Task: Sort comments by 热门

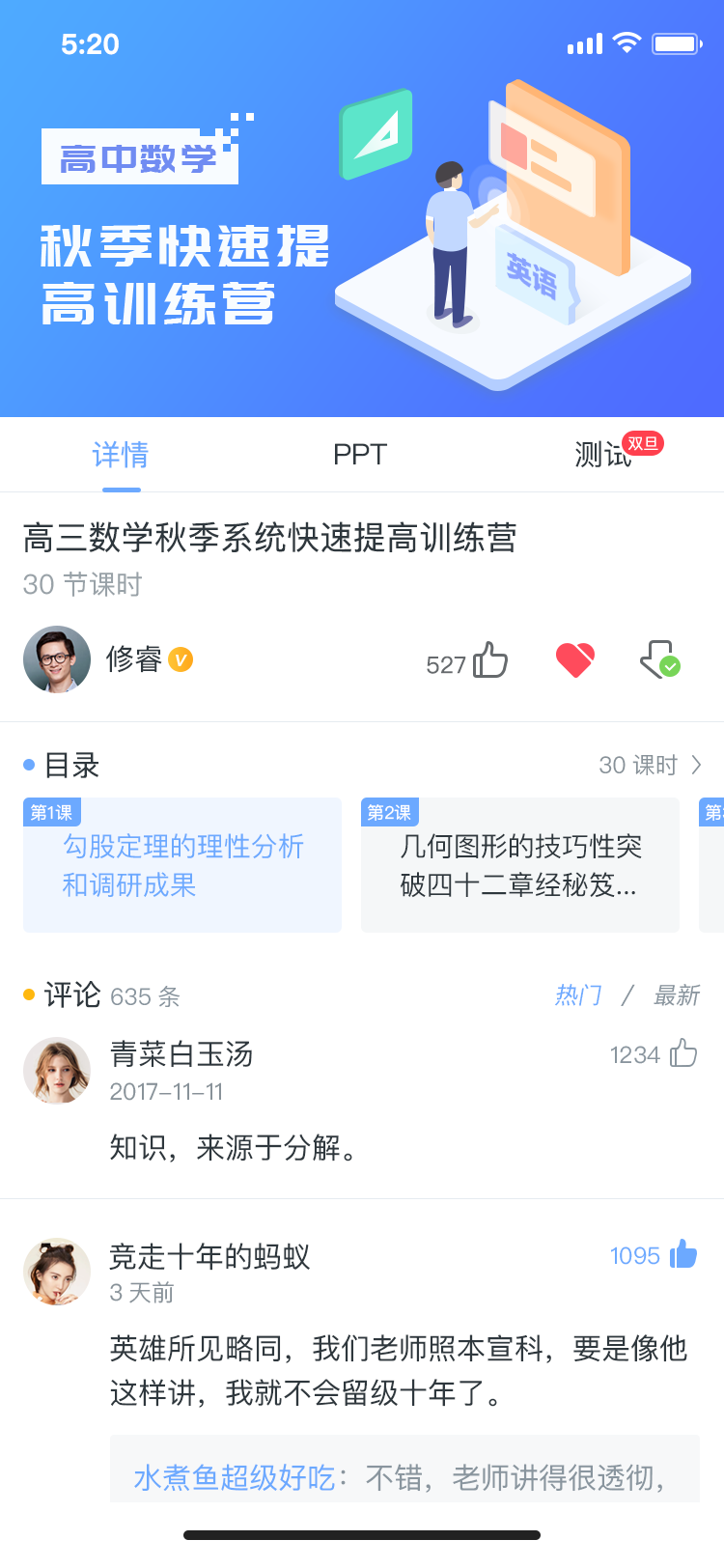Action: coord(578,995)
